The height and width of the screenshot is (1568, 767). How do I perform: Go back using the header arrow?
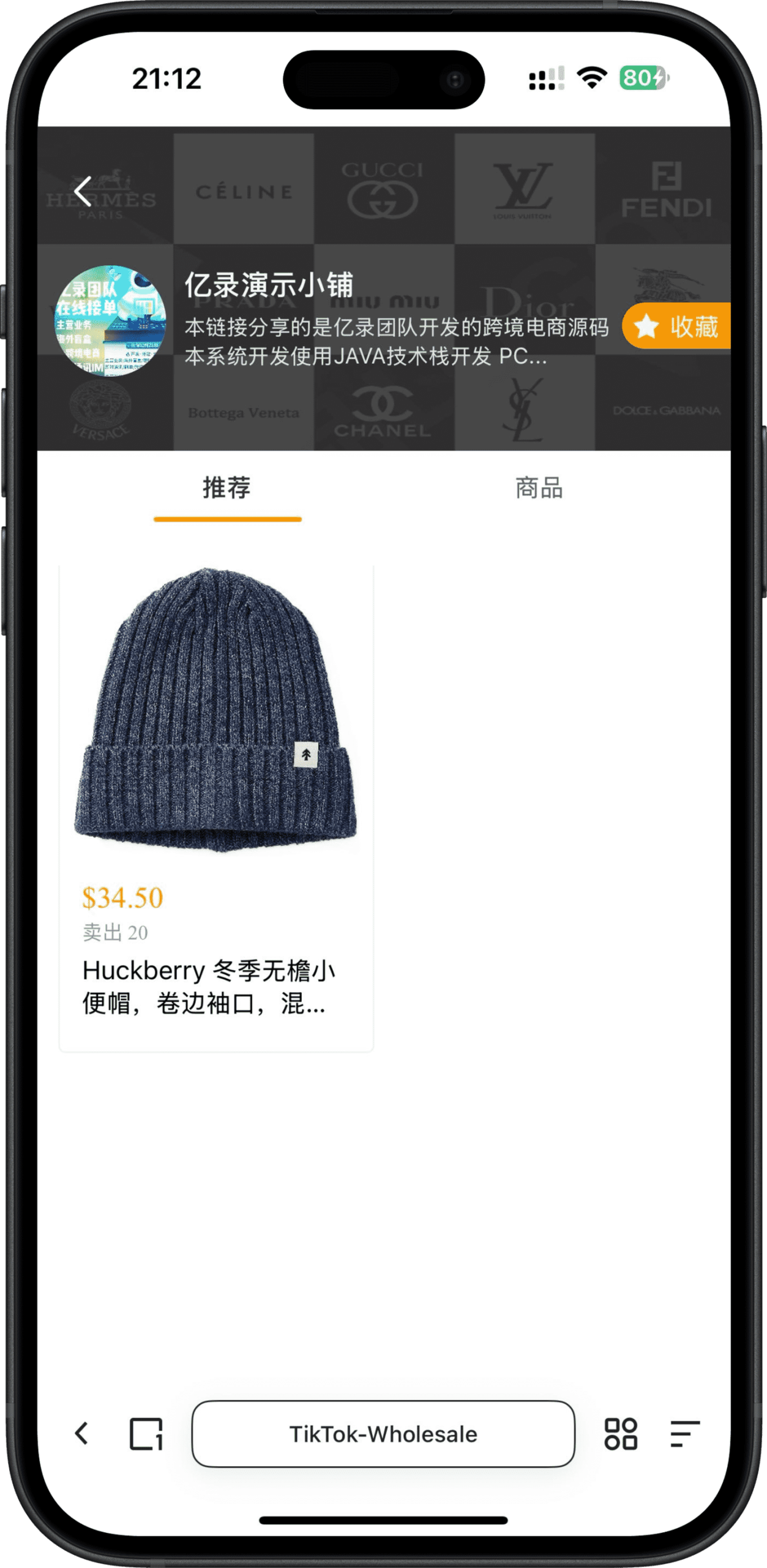point(83,192)
